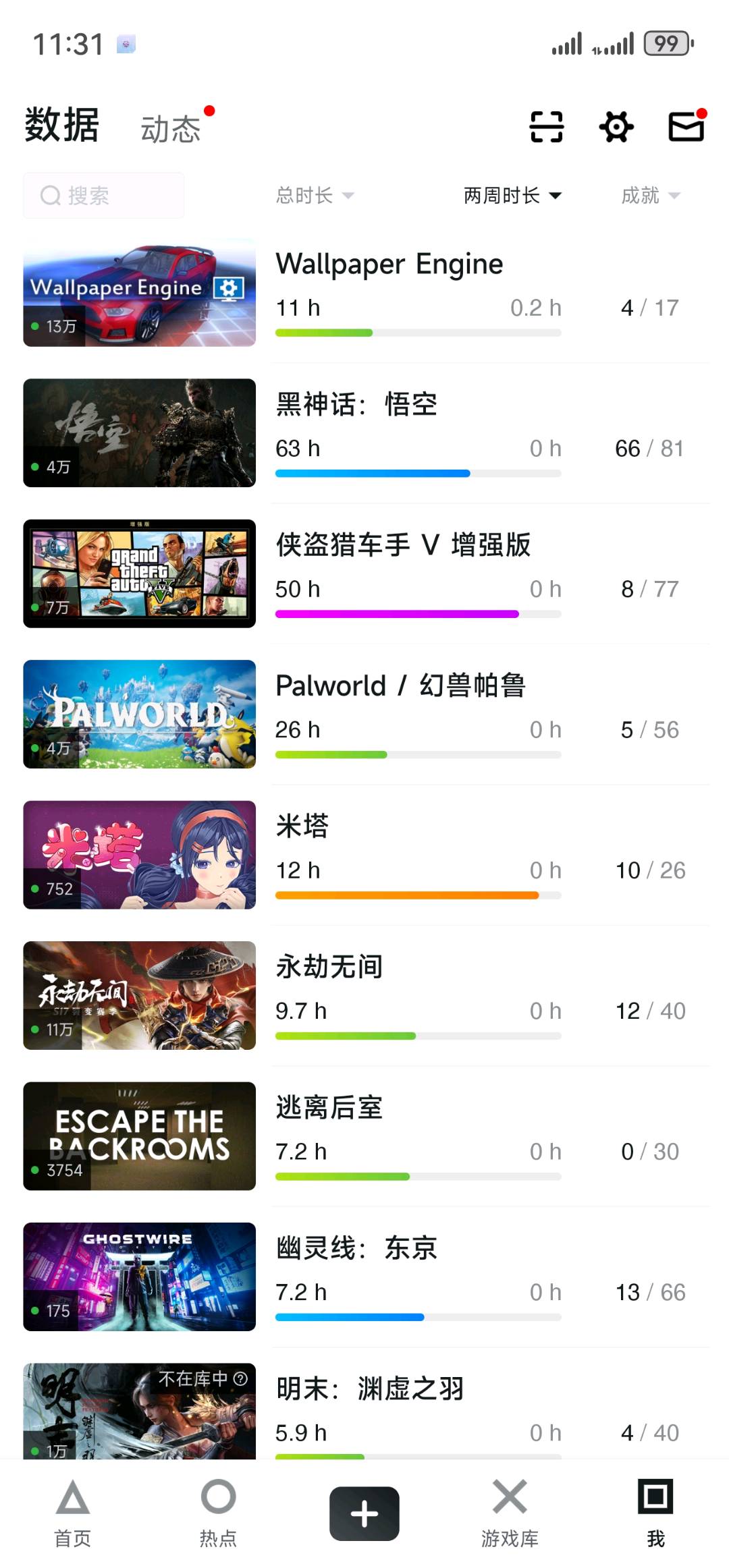Open 侠盗猎车手 V 增强版 entry

pos(403,545)
